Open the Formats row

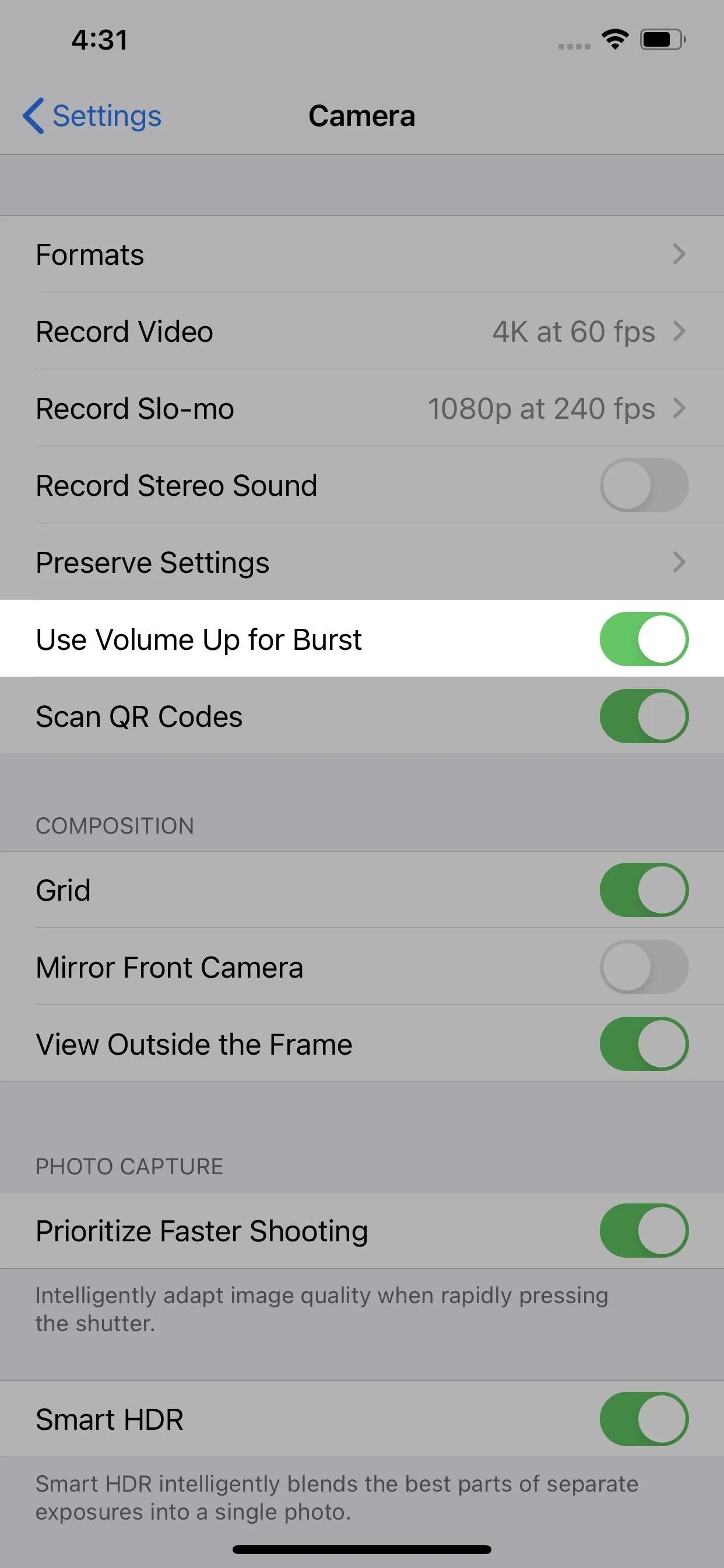(x=362, y=254)
